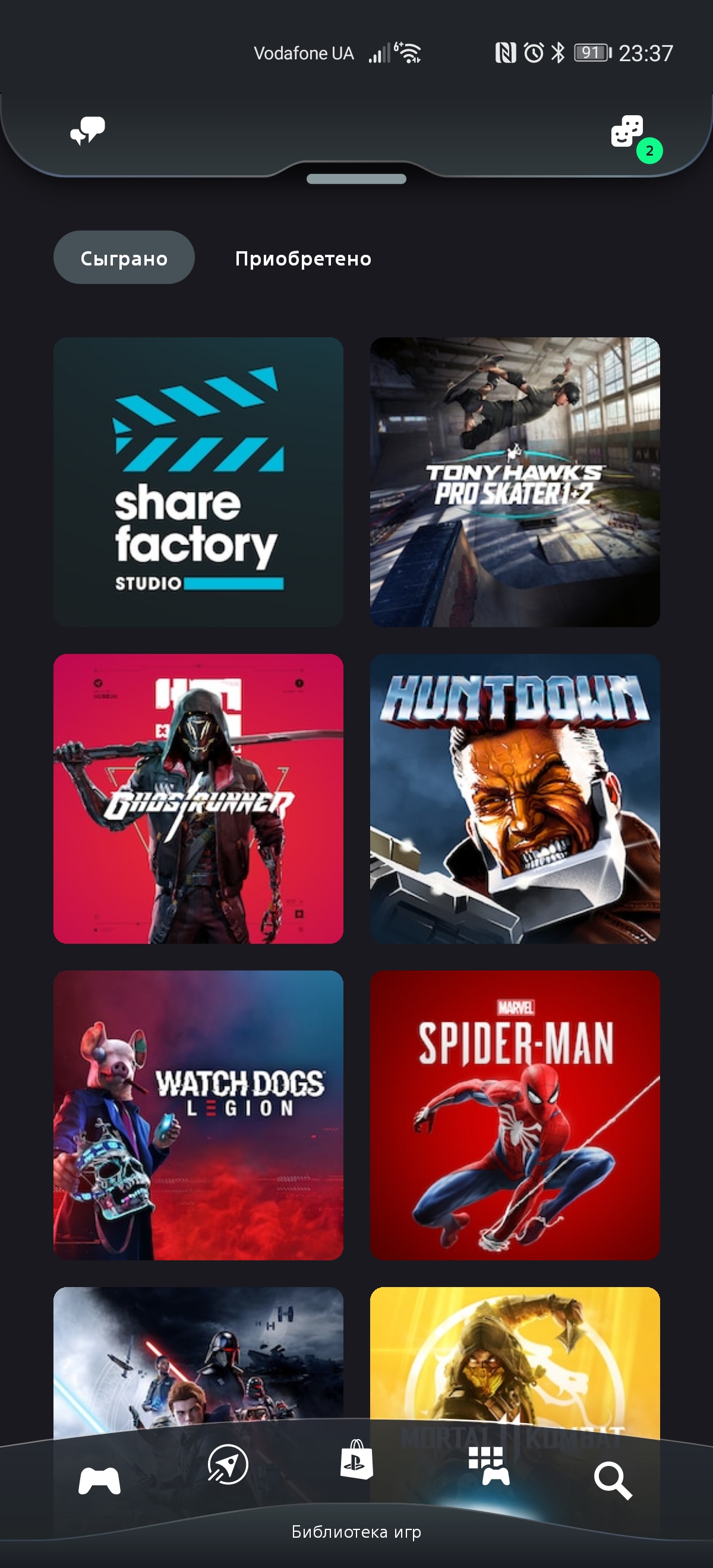This screenshot has height=1568, width=713.
Task: Open Marvel's Spider-Man game tile
Action: (x=515, y=1115)
